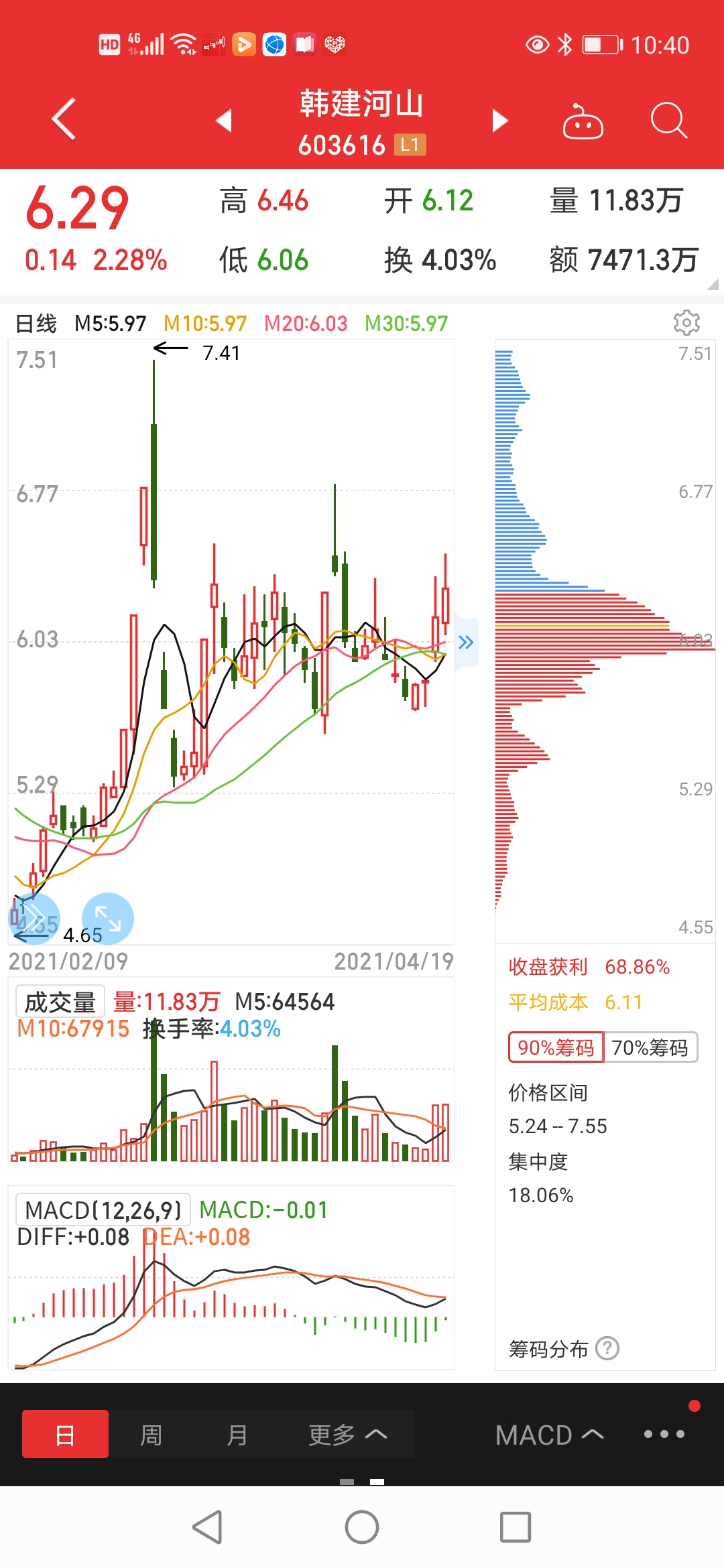The height and width of the screenshot is (1568, 724).
Task: Tap the MACD(12,26,9) indicator label
Action: 103,1210
